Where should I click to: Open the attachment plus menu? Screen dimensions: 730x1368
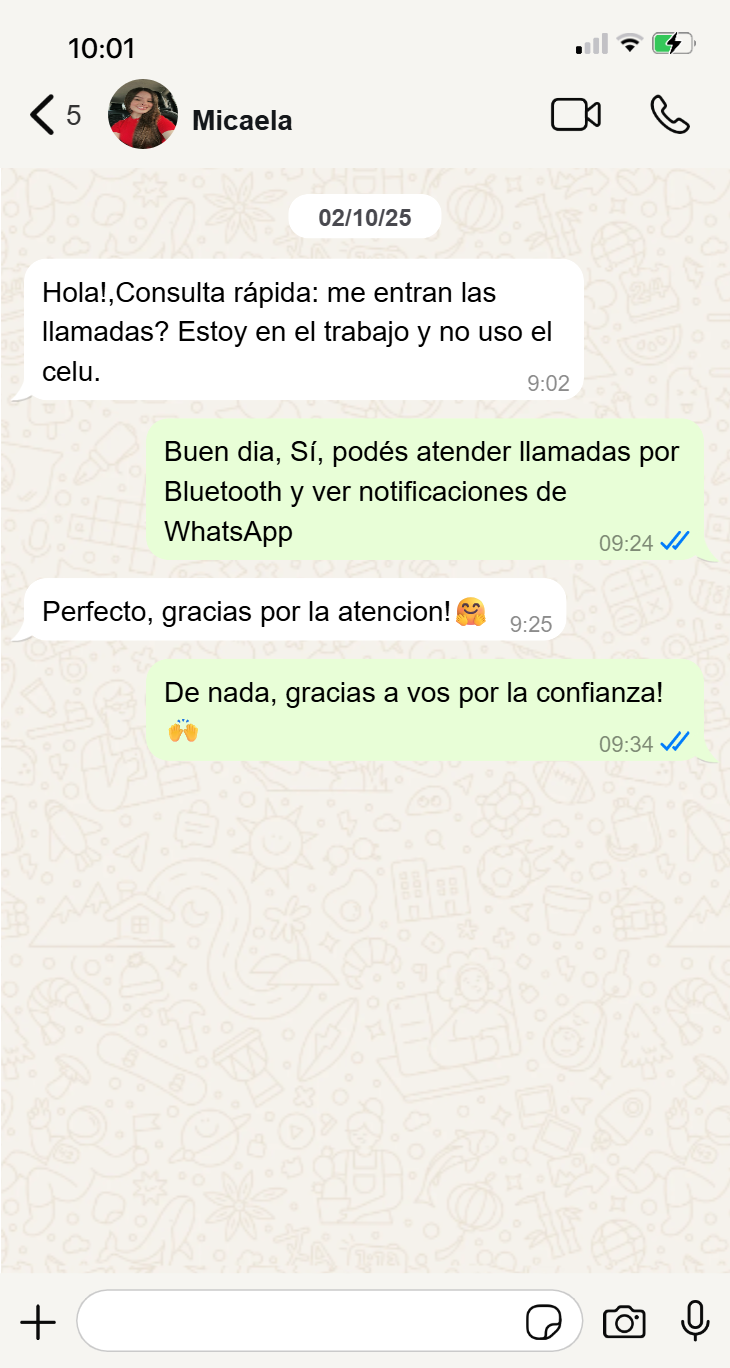click(38, 1322)
